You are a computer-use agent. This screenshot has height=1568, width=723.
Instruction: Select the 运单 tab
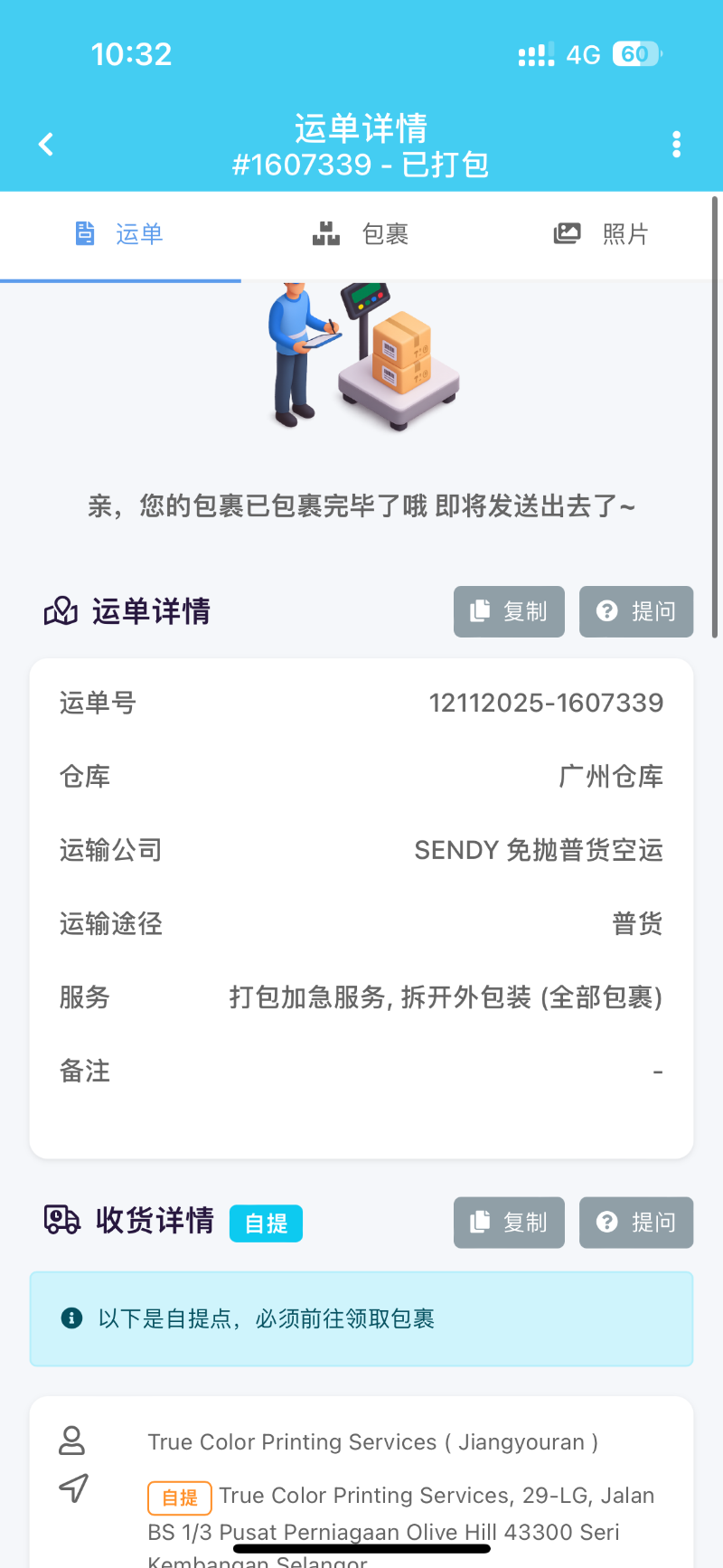(x=120, y=234)
